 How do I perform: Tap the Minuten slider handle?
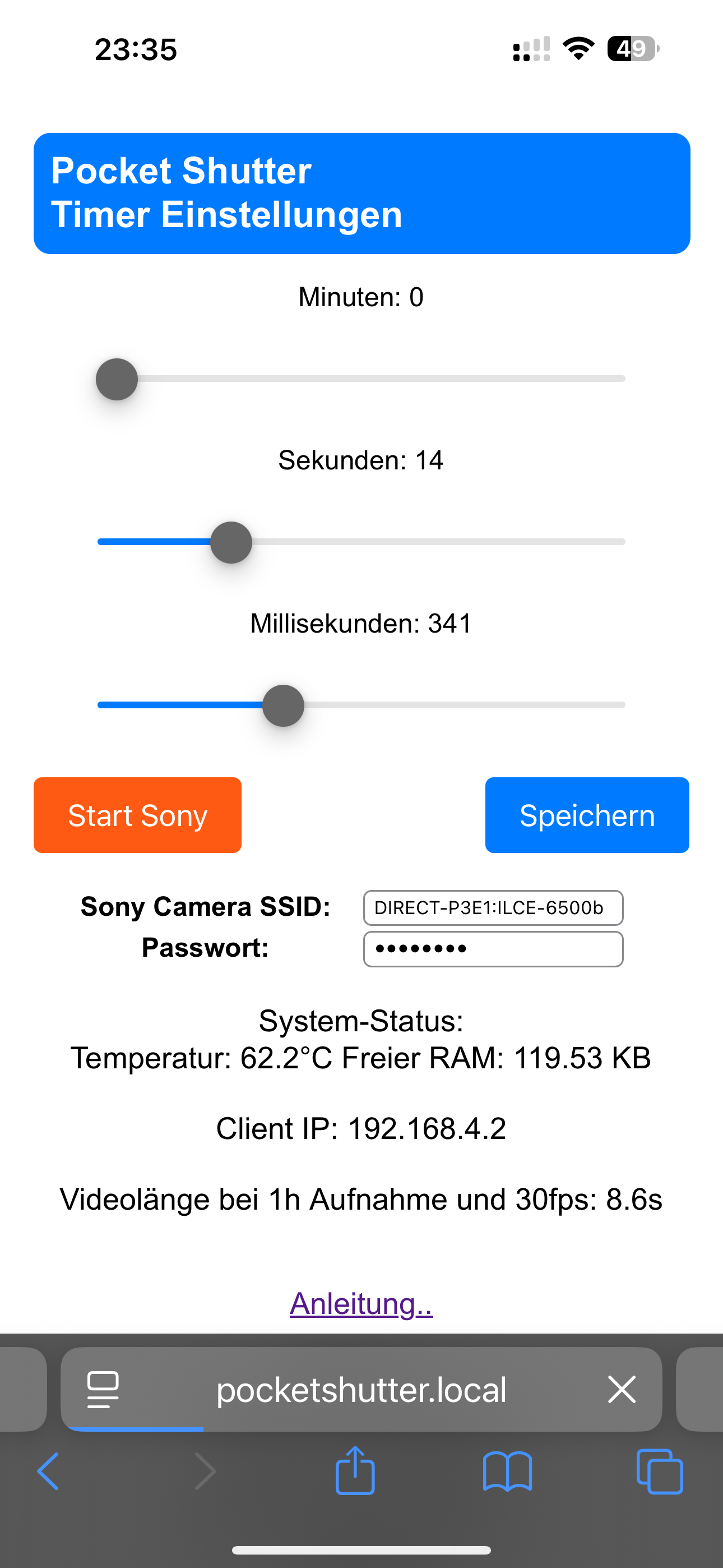coord(117,379)
